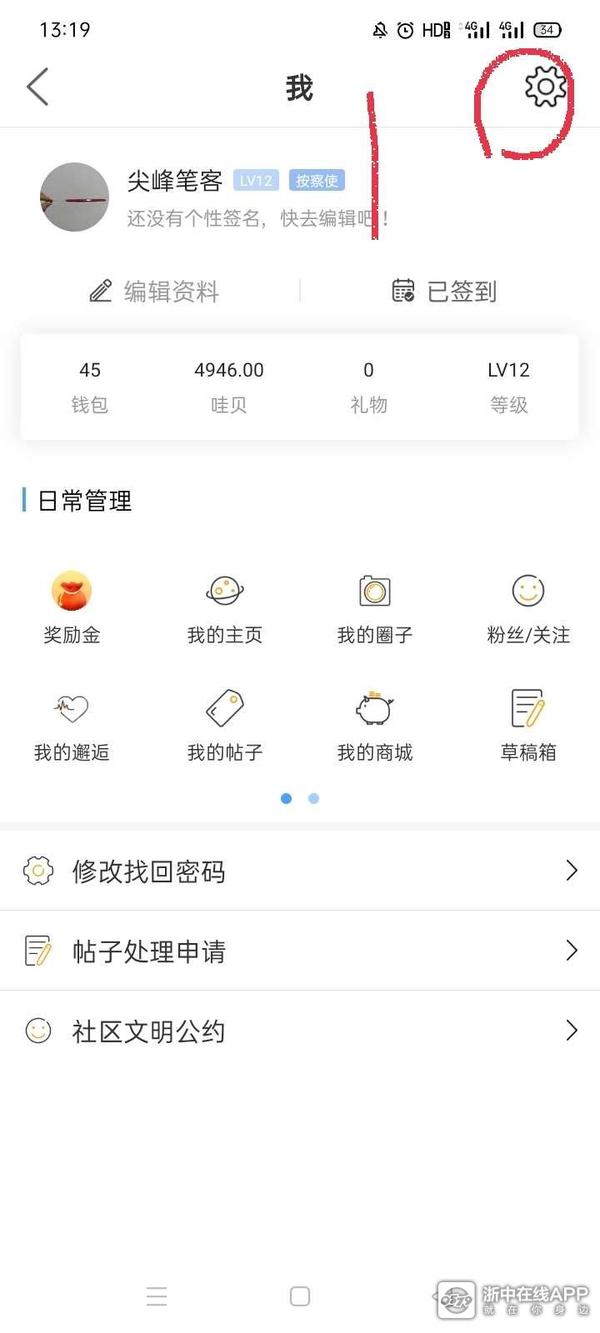The image size is (600, 1333).
Task: Open 我的邂逅
Action: point(72,725)
